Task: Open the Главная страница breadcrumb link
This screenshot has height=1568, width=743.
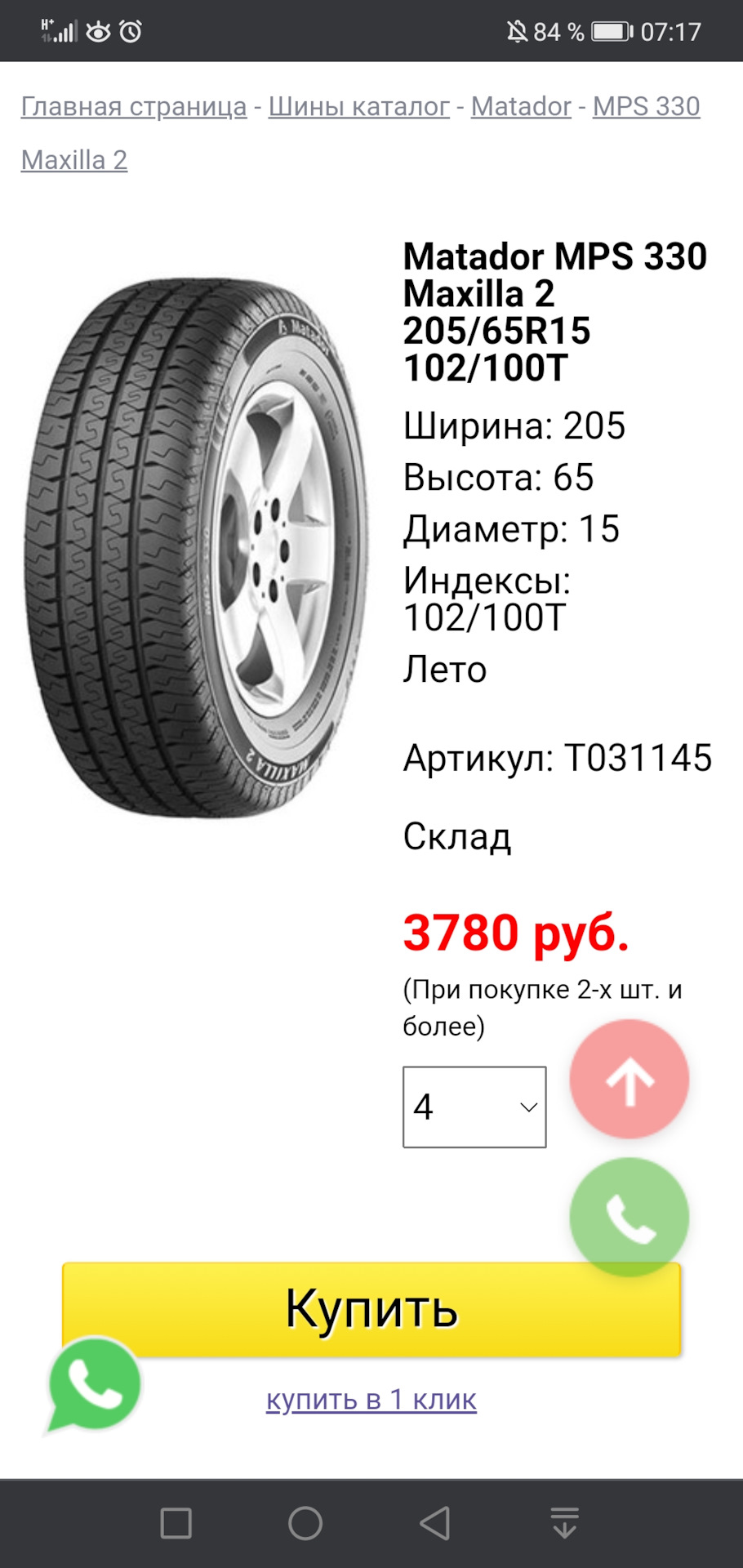Action: tap(134, 106)
